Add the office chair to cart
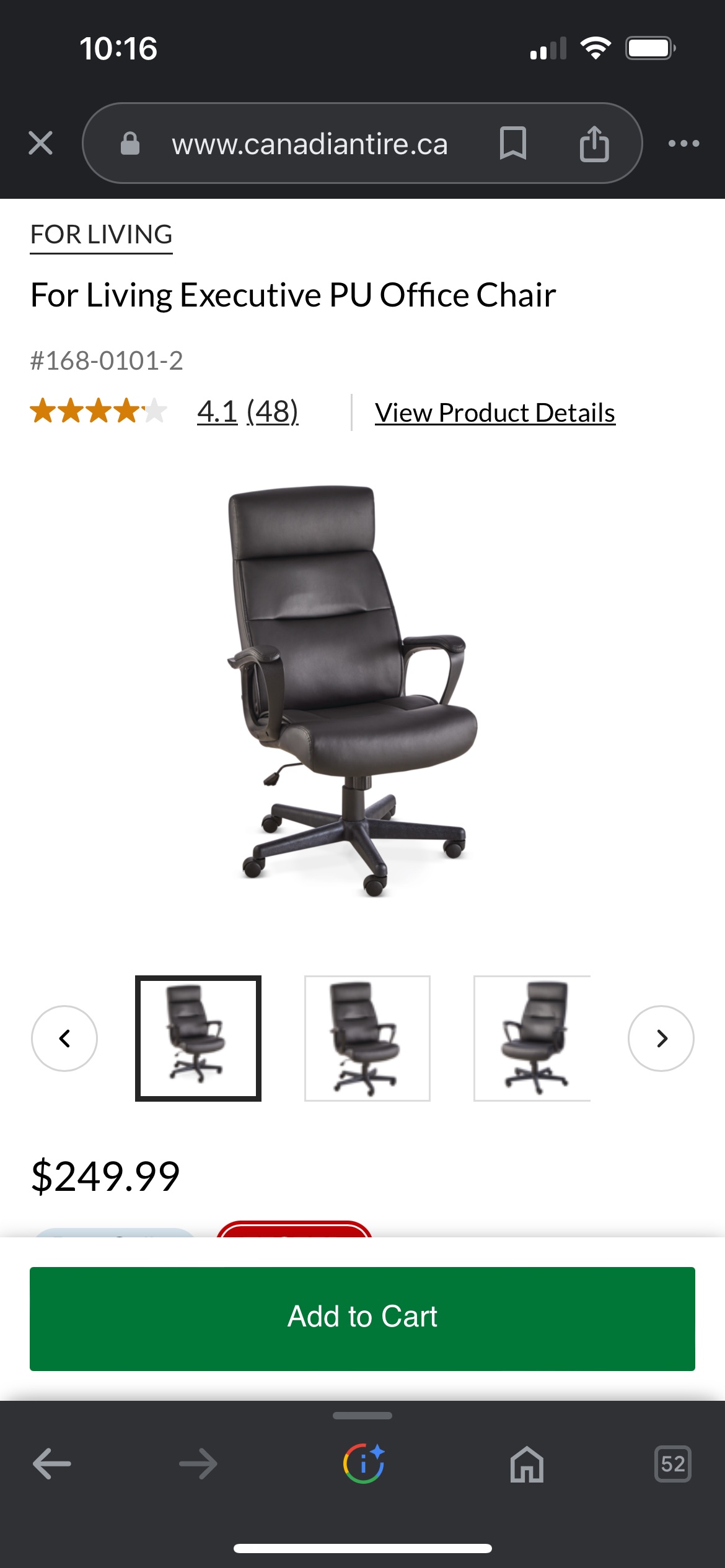 pos(362,1317)
